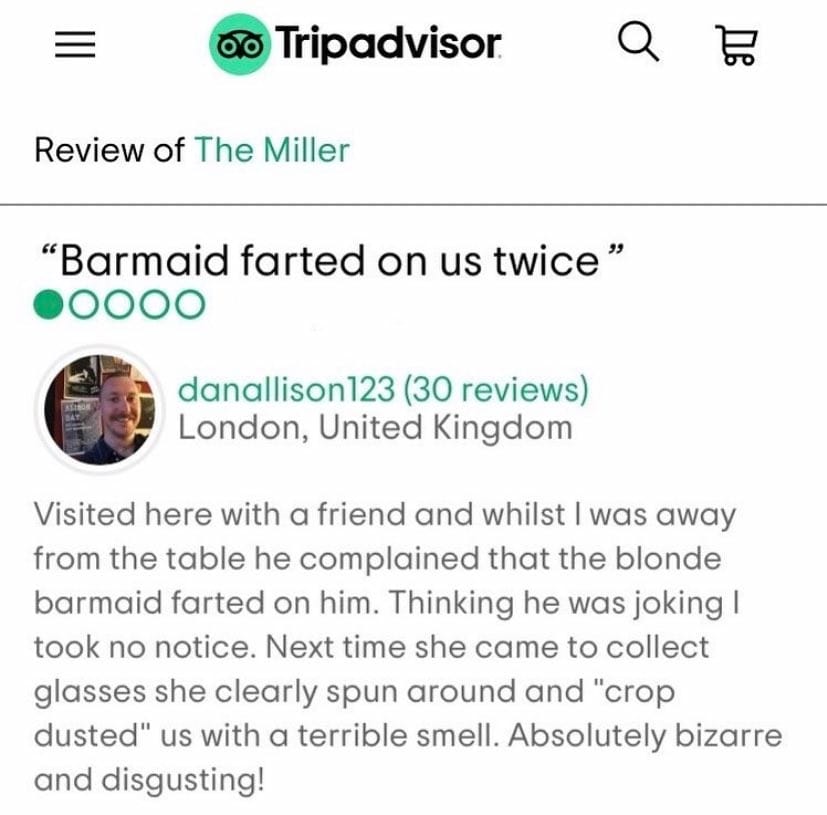Viewport: 827px width, 815px height.
Task: Open the shopping cart
Action: pyautogui.click(x=736, y=44)
